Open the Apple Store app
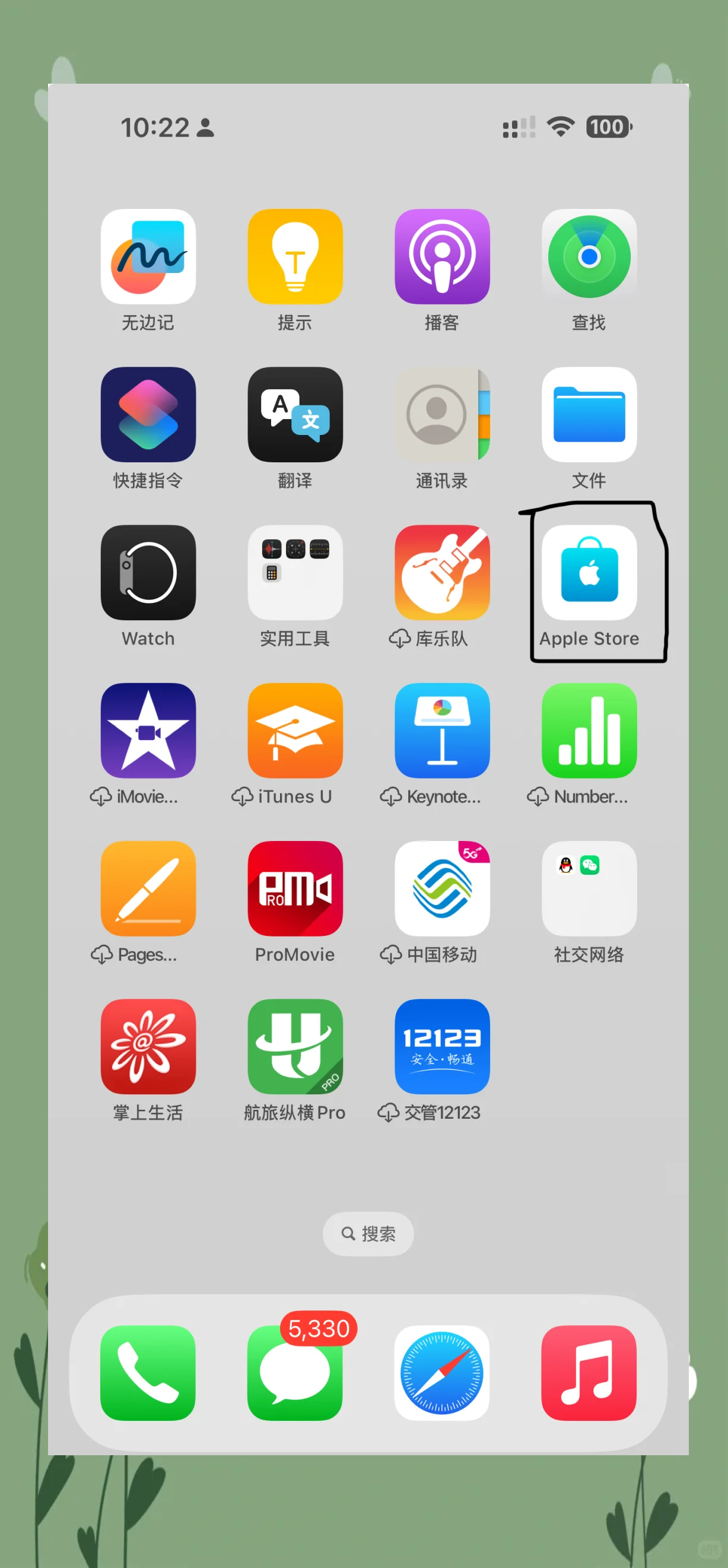728x1568 pixels. point(588,573)
